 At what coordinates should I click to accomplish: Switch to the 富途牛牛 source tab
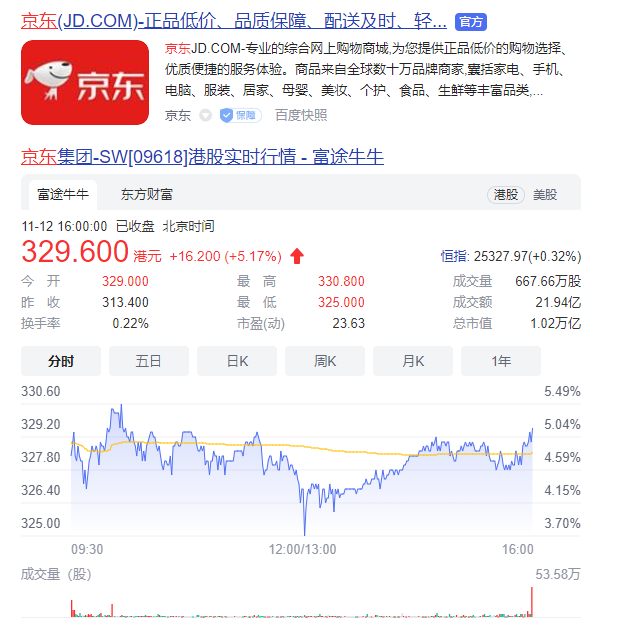[x=63, y=194]
